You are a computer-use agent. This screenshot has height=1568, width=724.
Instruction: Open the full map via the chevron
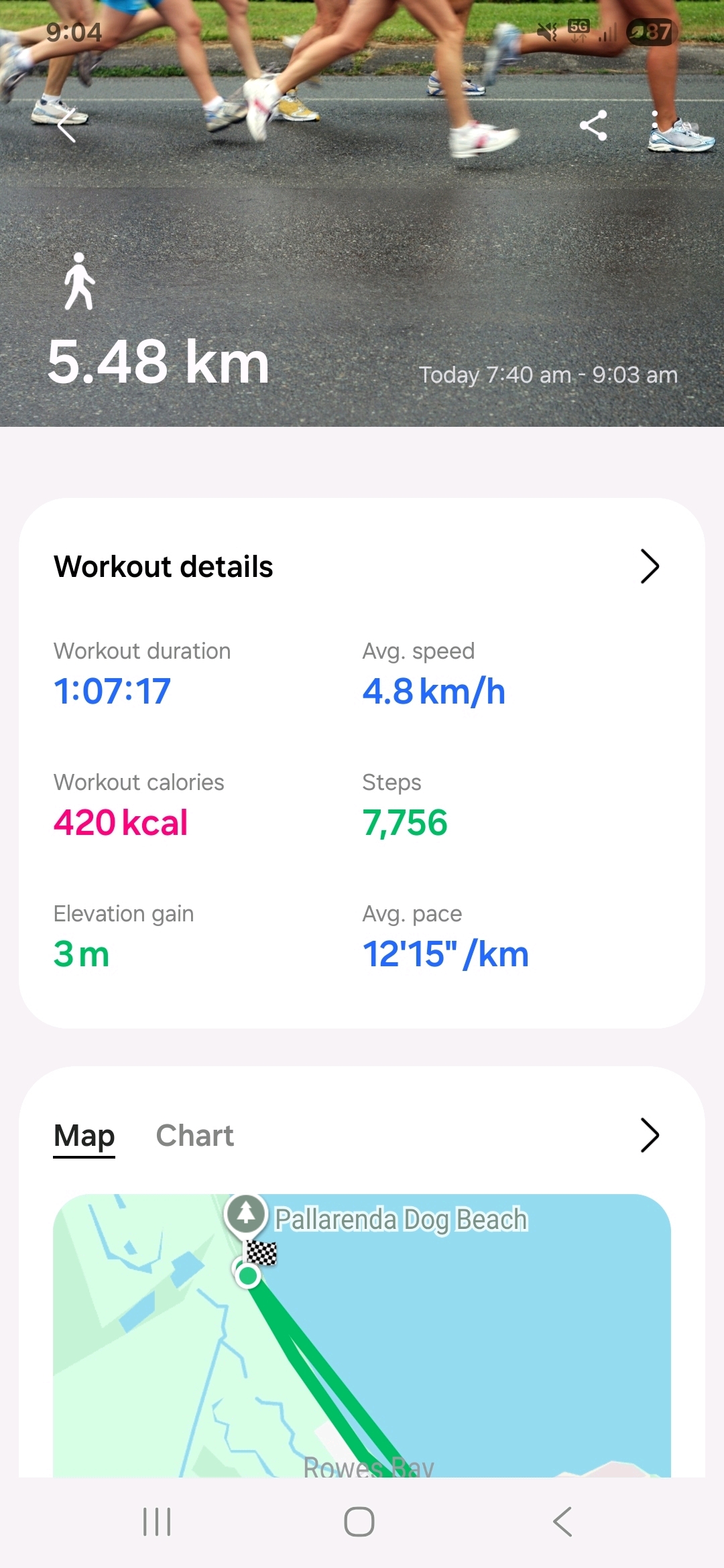tap(649, 1135)
